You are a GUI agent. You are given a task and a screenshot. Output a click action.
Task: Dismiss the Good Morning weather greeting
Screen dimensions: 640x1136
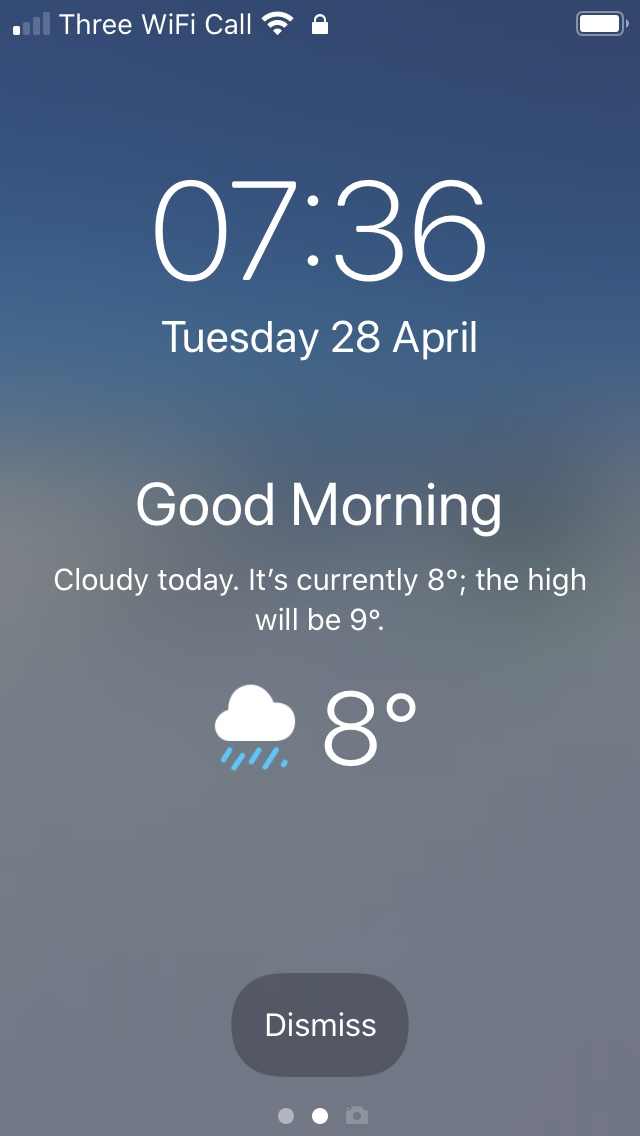pyautogui.click(x=320, y=1025)
